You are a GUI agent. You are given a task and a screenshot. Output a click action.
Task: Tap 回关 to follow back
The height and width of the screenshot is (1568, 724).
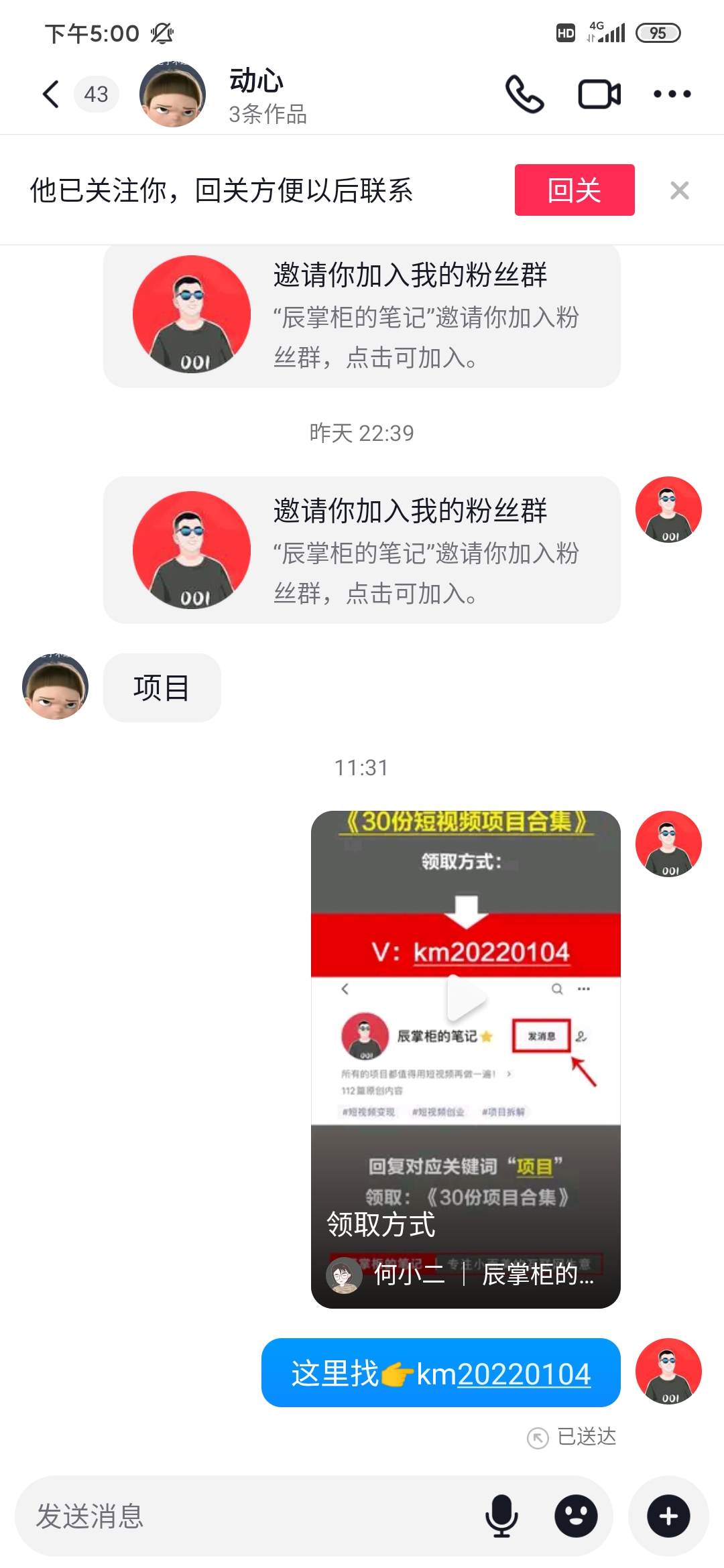(x=574, y=190)
